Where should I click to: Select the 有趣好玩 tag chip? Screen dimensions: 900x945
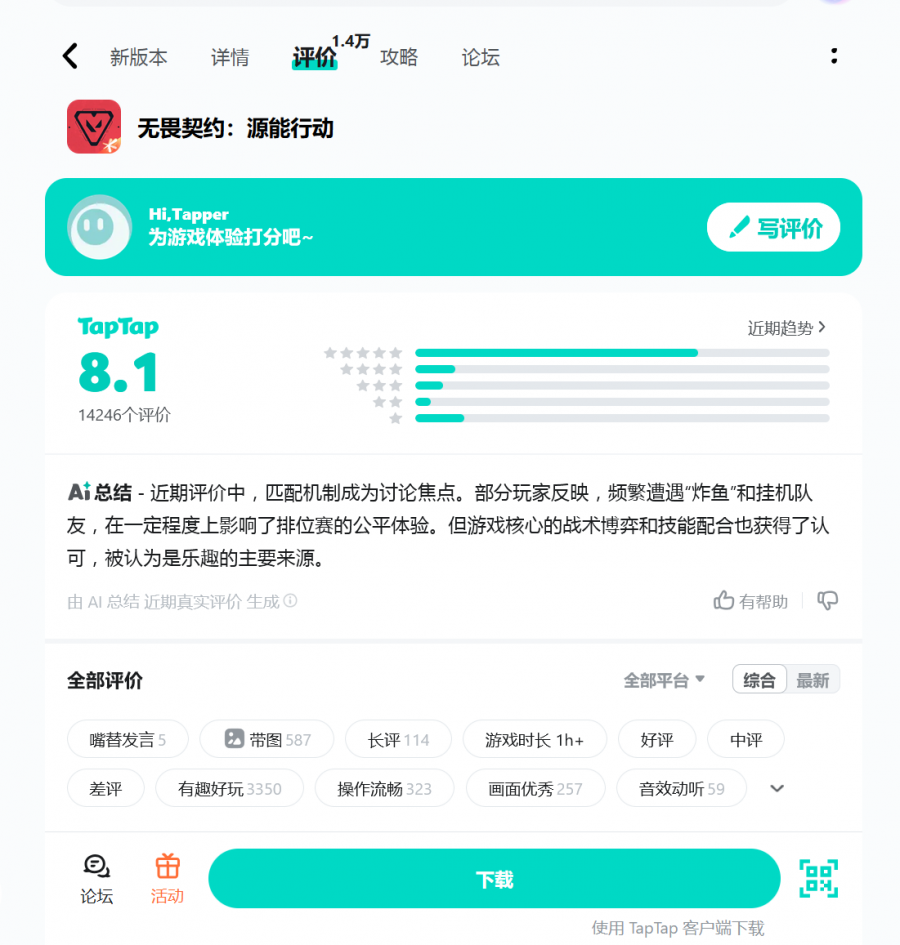click(230, 789)
